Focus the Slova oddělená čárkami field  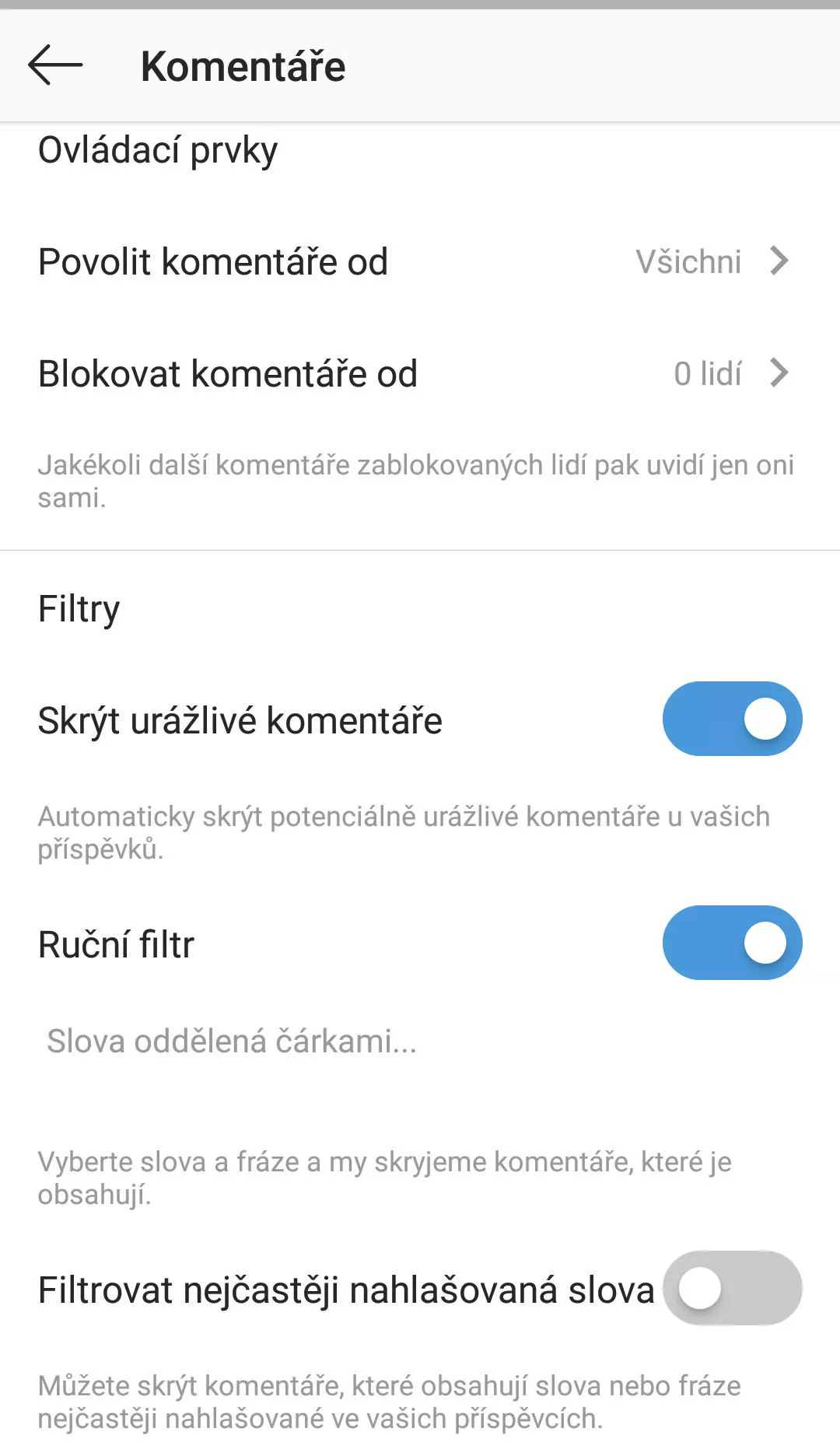[x=420, y=1041]
